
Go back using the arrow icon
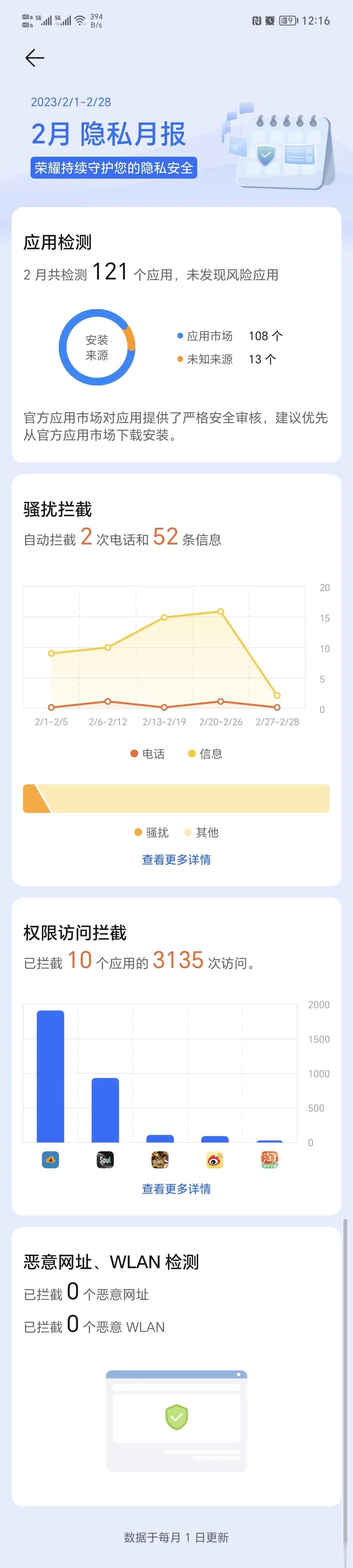[35, 58]
